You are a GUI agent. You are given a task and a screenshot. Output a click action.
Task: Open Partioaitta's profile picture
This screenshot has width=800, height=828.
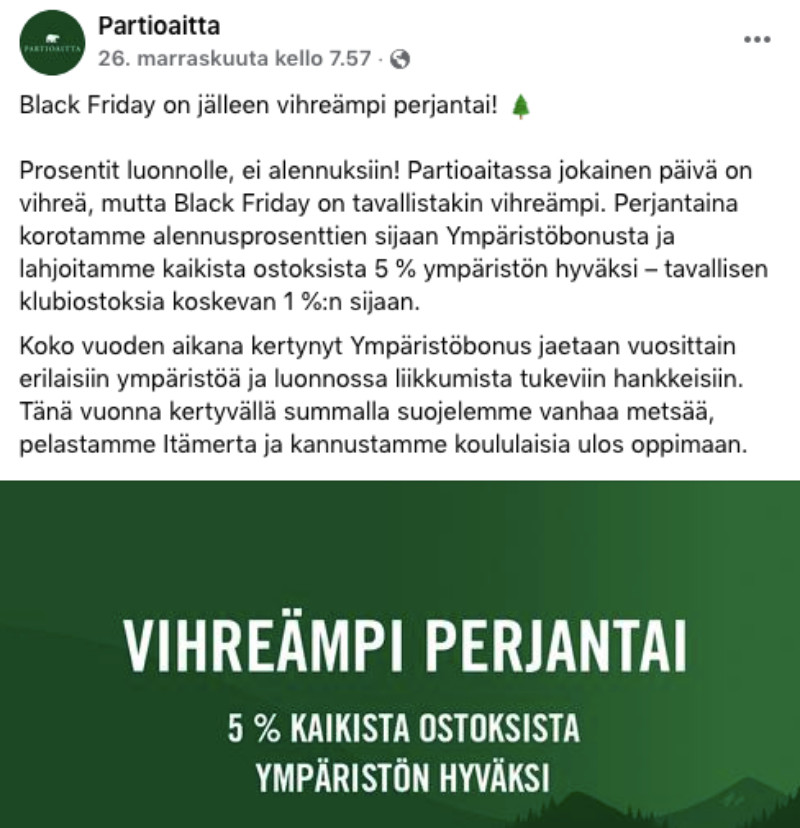coord(52,42)
